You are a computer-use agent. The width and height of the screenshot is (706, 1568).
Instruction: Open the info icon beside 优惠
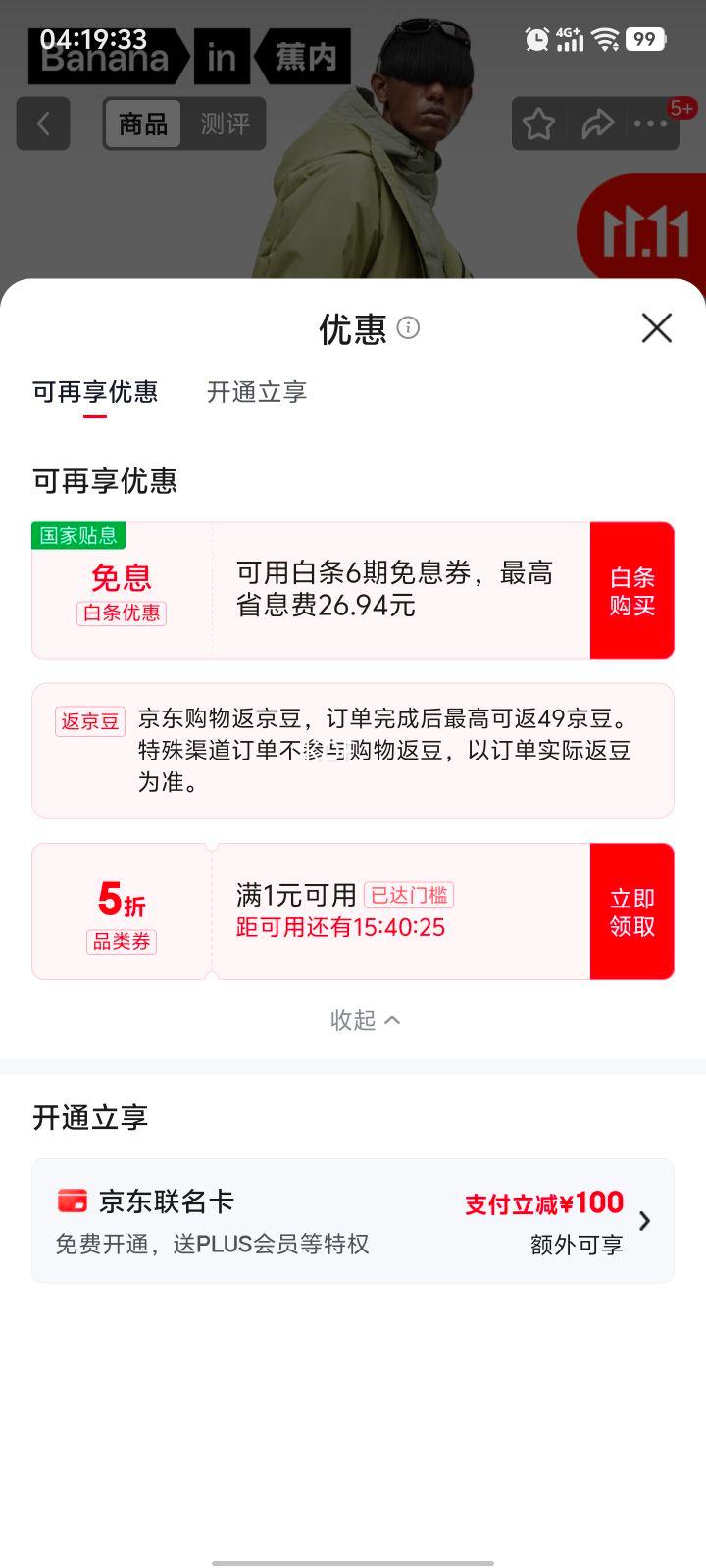pyautogui.click(x=408, y=327)
